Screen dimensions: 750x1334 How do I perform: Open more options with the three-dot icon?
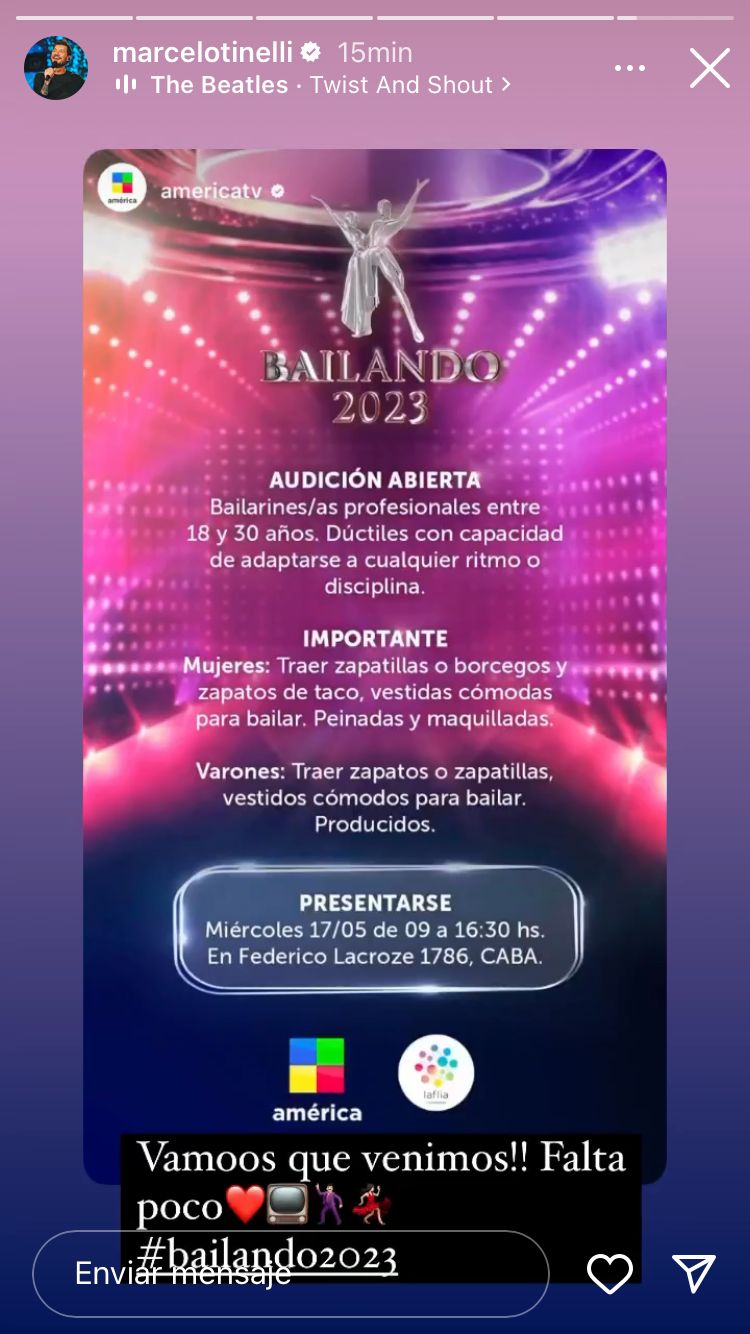coord(630,68)
